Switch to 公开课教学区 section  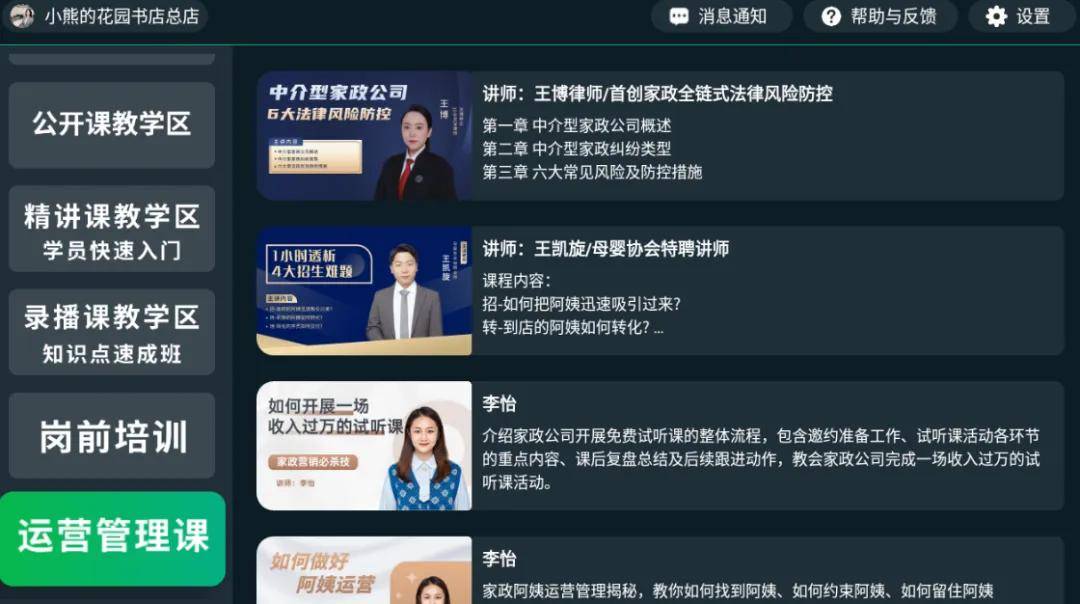[x=112, y=125]
